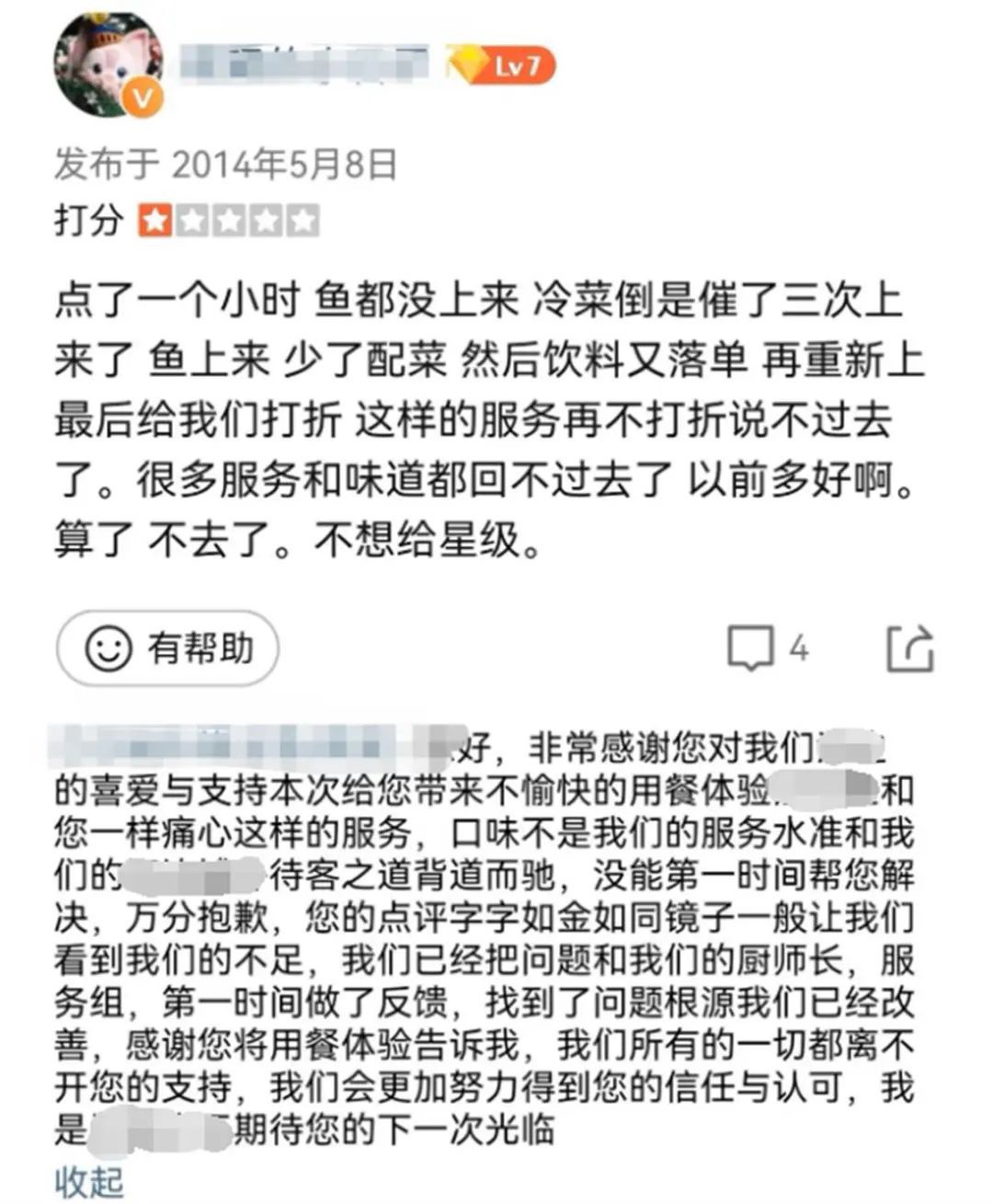Open the review's comments
Viewport: 993px width, 1204px height.
(767, 648)
